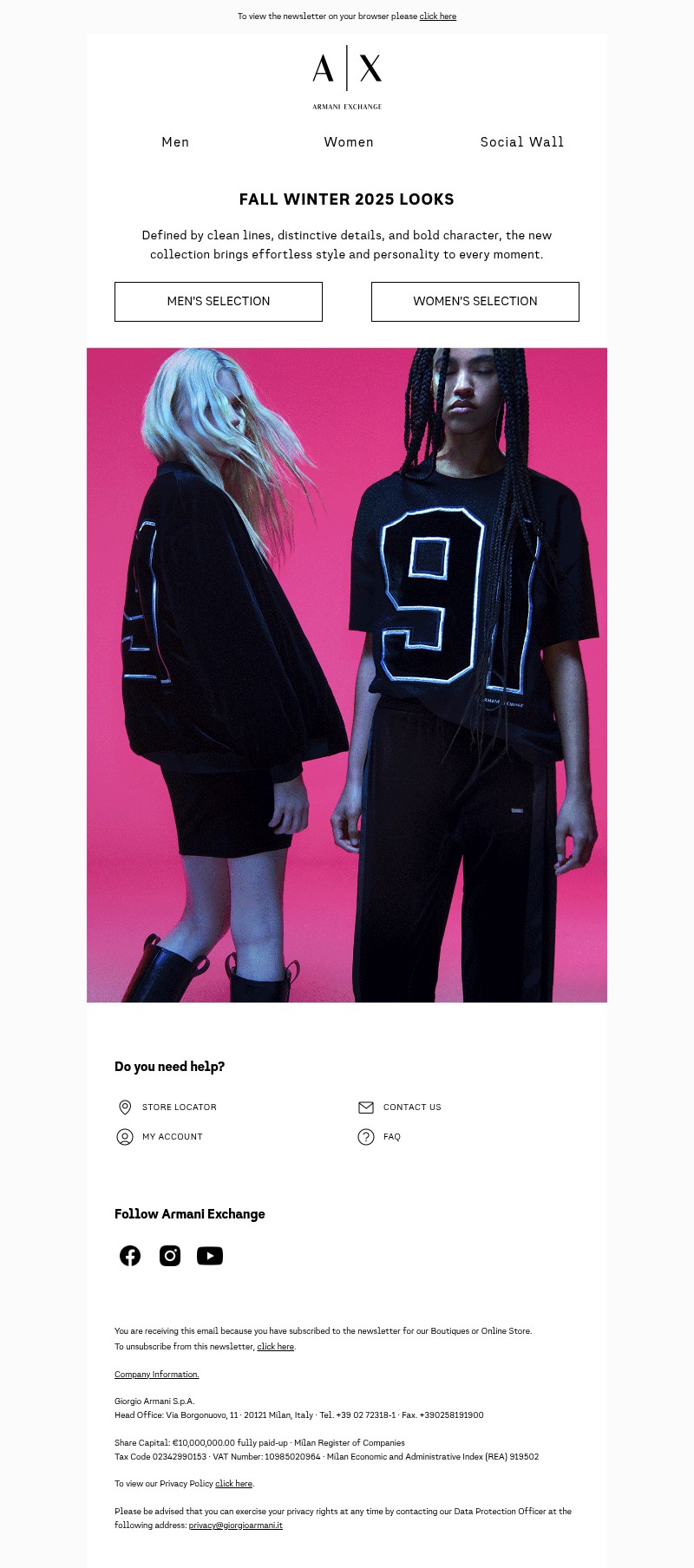Open the Women section
The image size is (694, 1568).
[349, 142]
